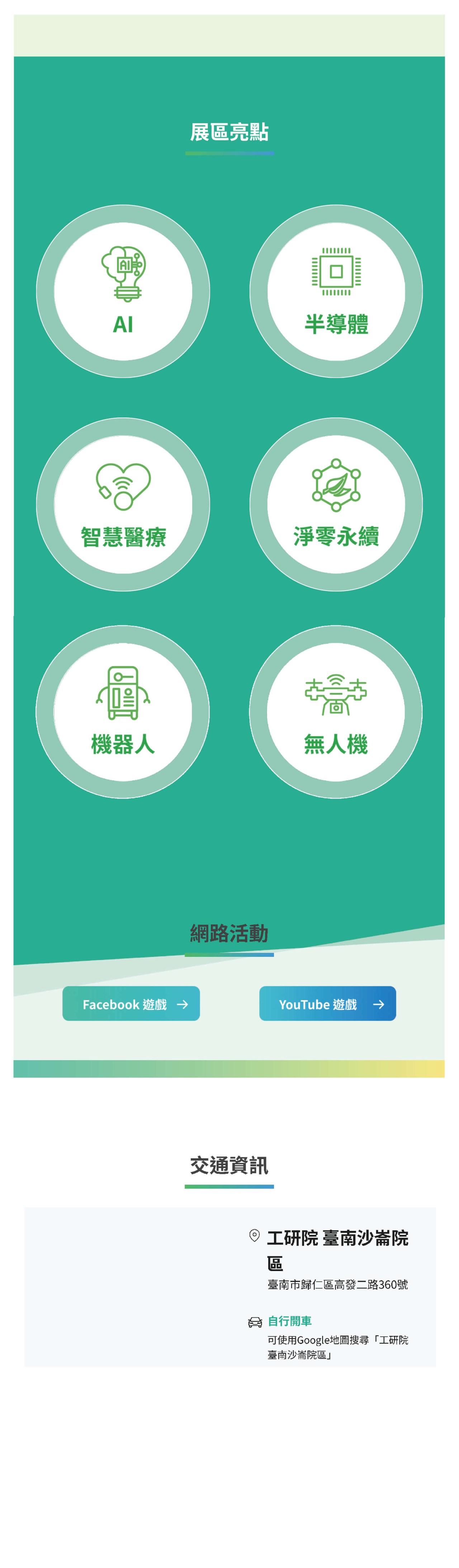Tap the 無人機 exhibit circle
The height and width of the screenshot is (1568, 459).
336,712
